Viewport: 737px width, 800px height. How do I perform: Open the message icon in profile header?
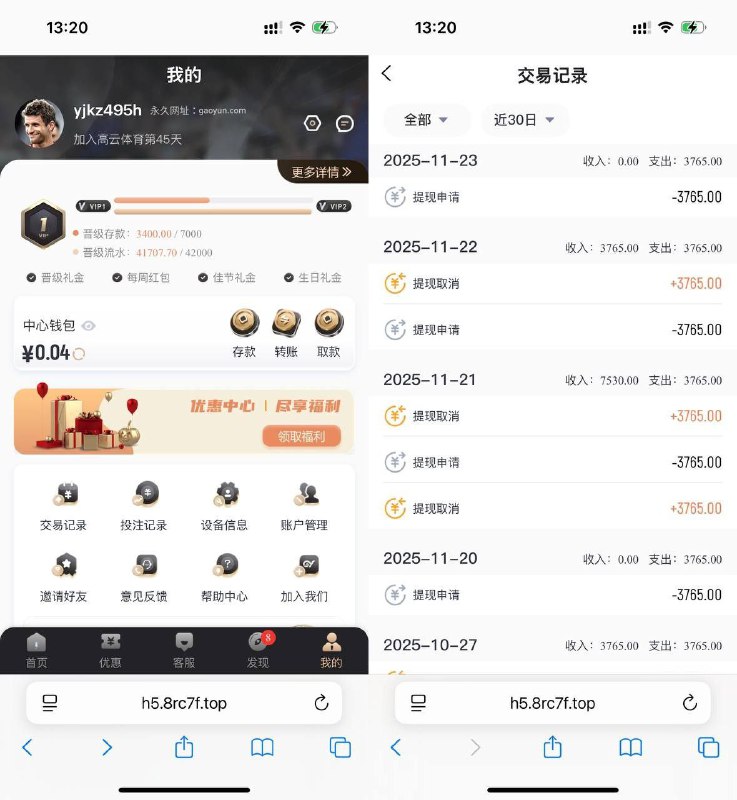345,123
